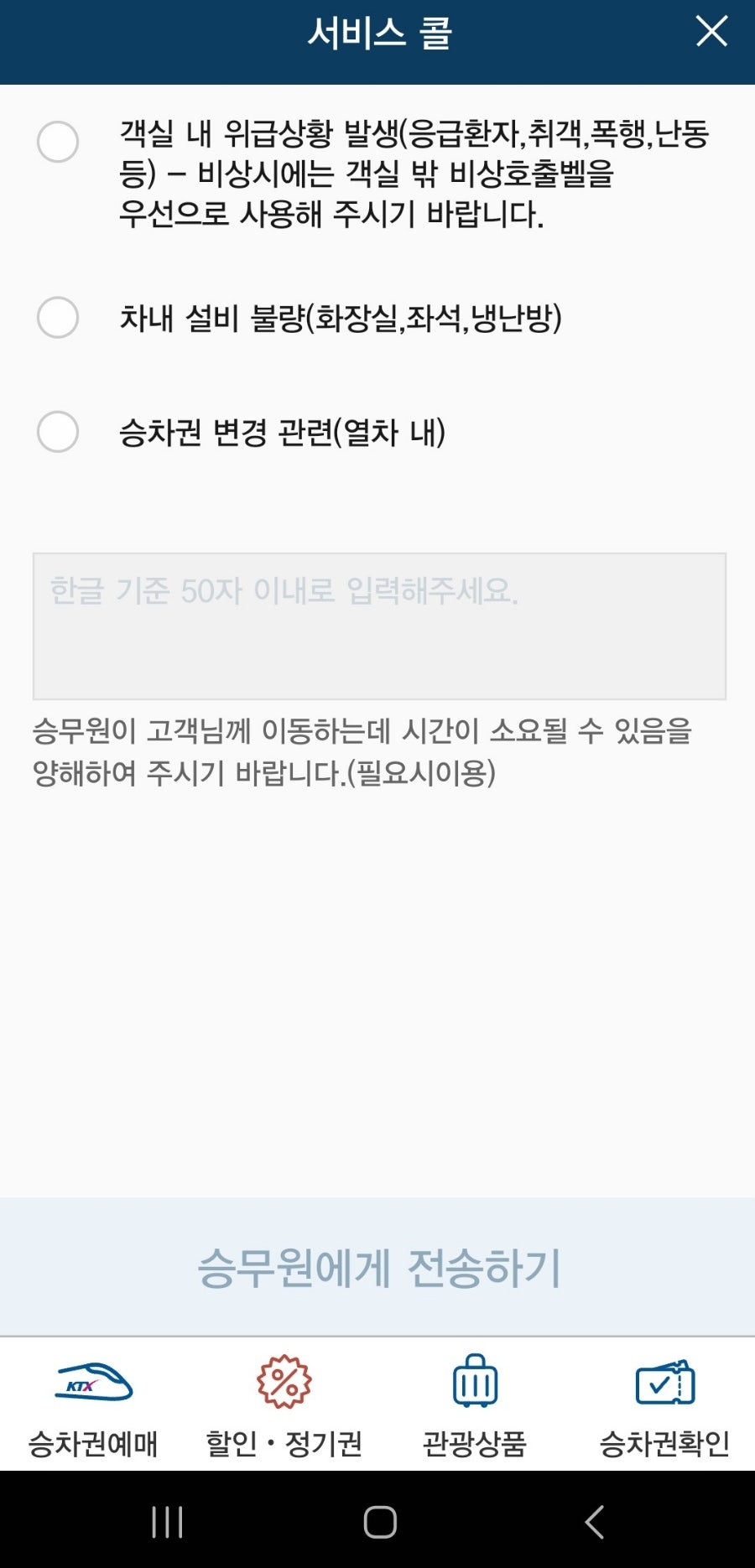Open the 승차권확인 tab
Screen dimensions: 755x1568
[664, 1404]
